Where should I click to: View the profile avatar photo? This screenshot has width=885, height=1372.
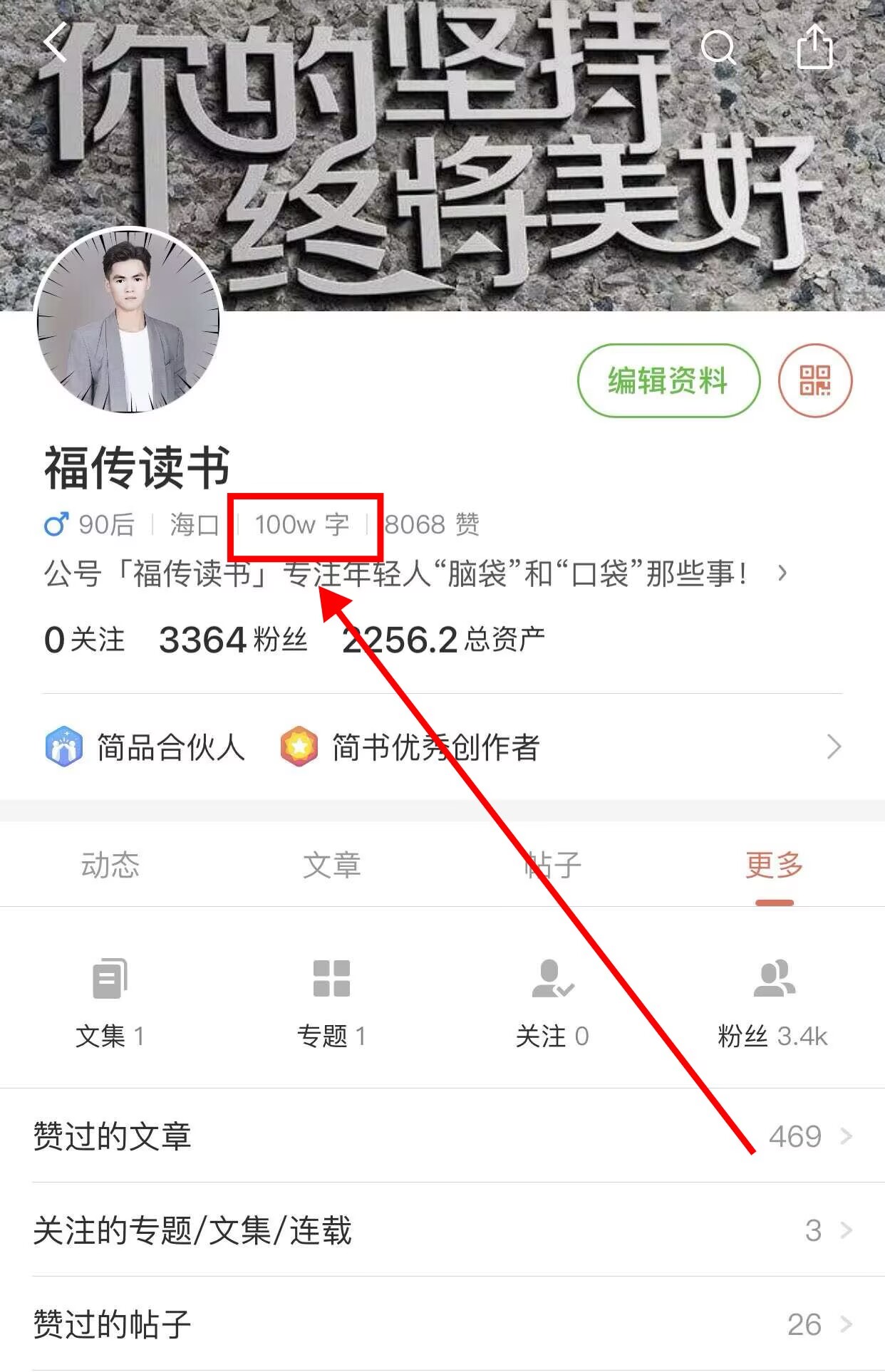128,321
